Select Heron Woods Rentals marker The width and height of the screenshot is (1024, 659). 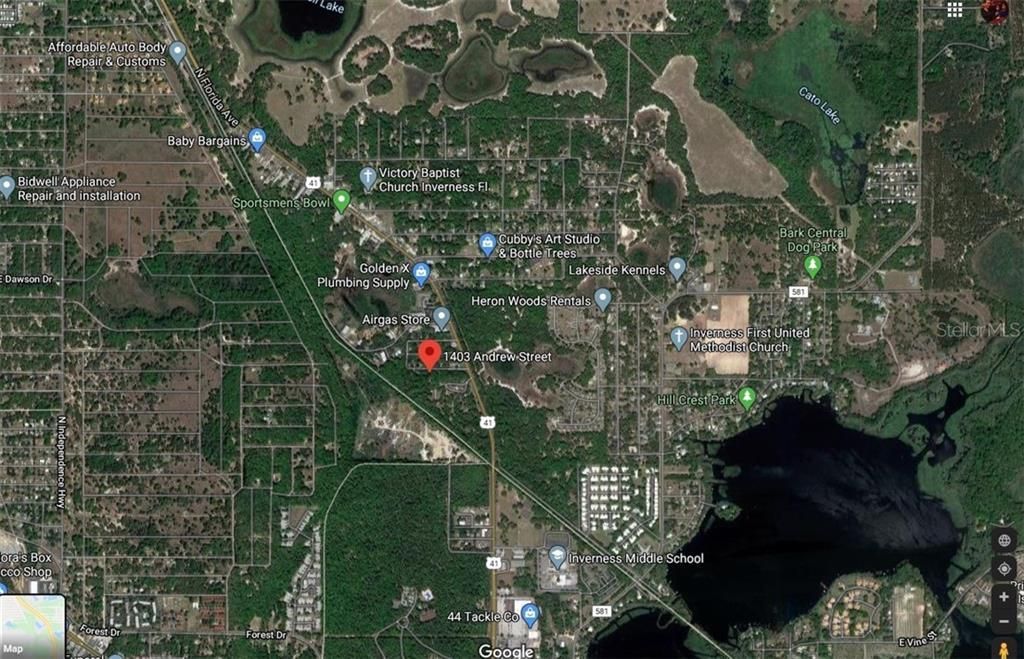602,298
